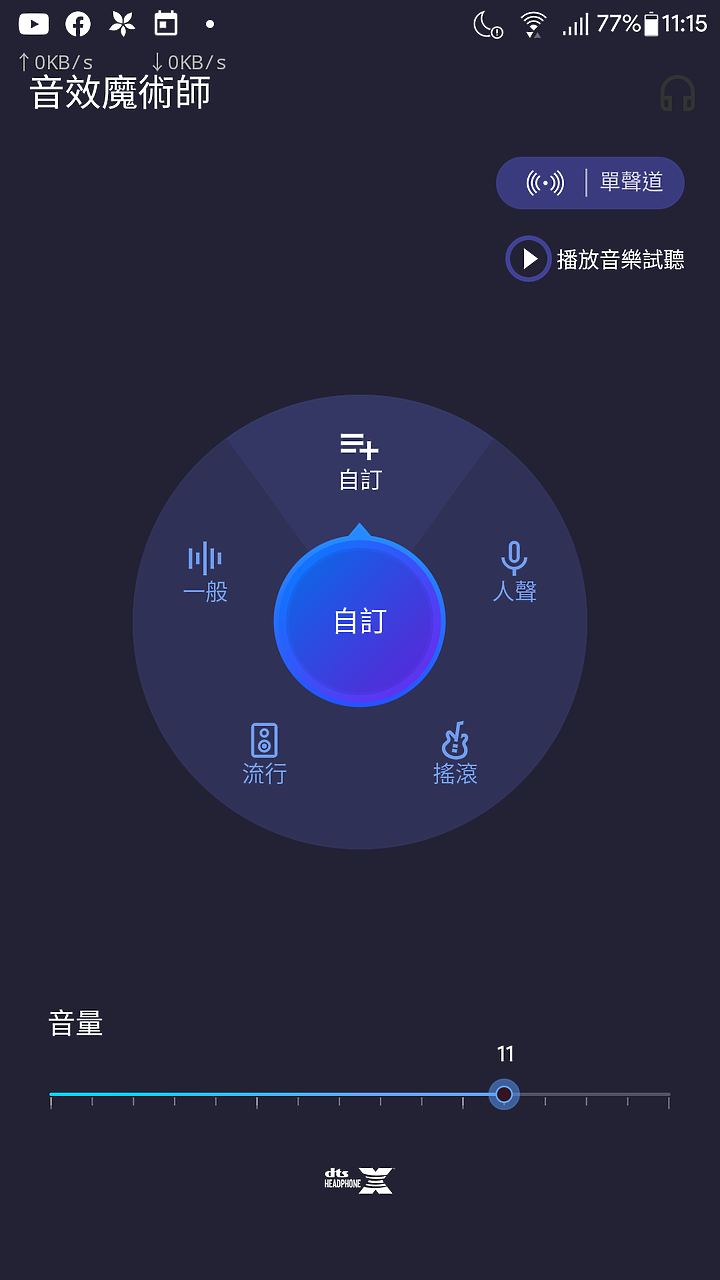This screenshot has height=1280, width=720.
Task: Toggle the 單聲道 mono audio button
Action: point(590,183)
